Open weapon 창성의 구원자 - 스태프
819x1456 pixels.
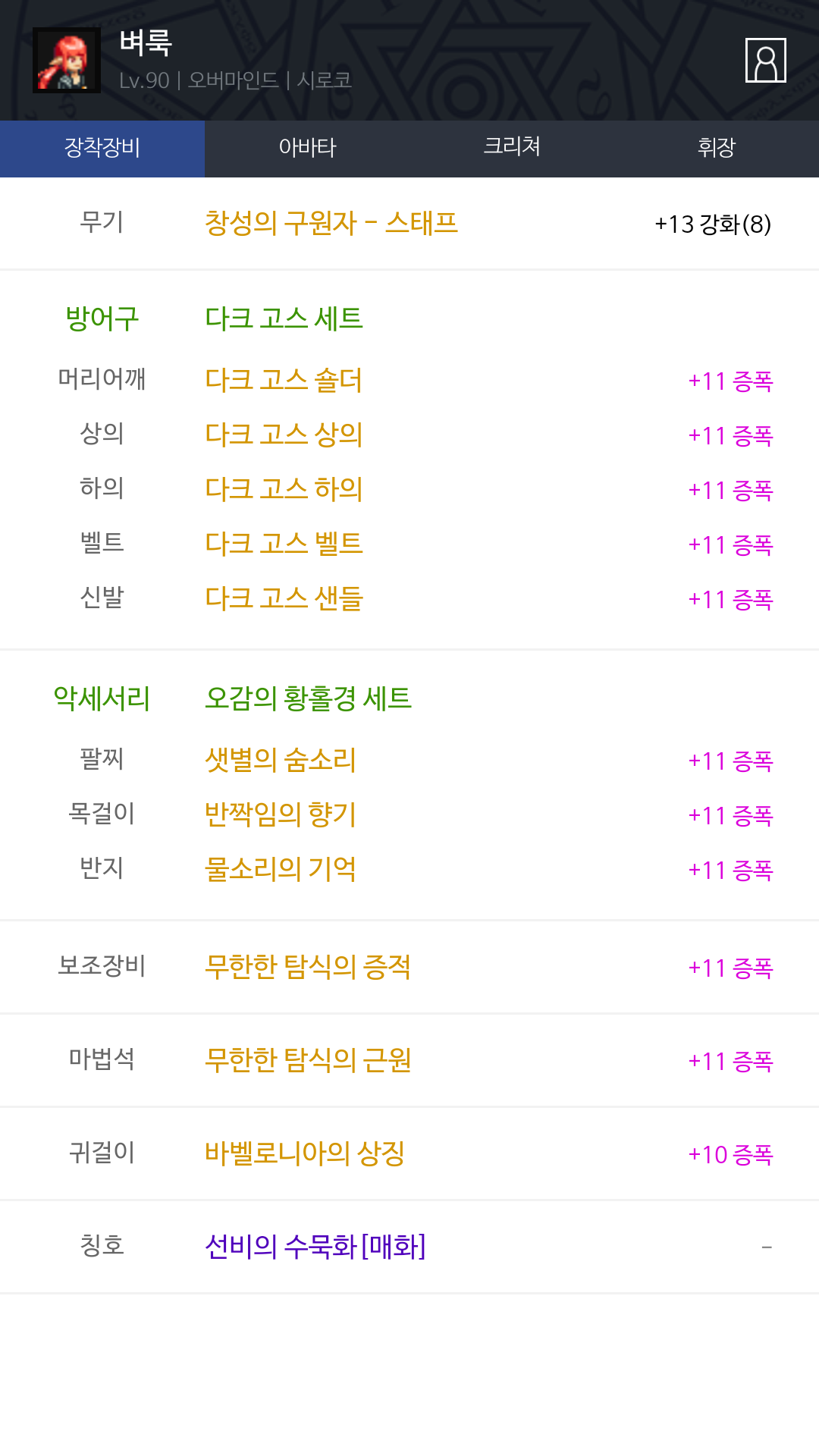(x=331, y=223)
